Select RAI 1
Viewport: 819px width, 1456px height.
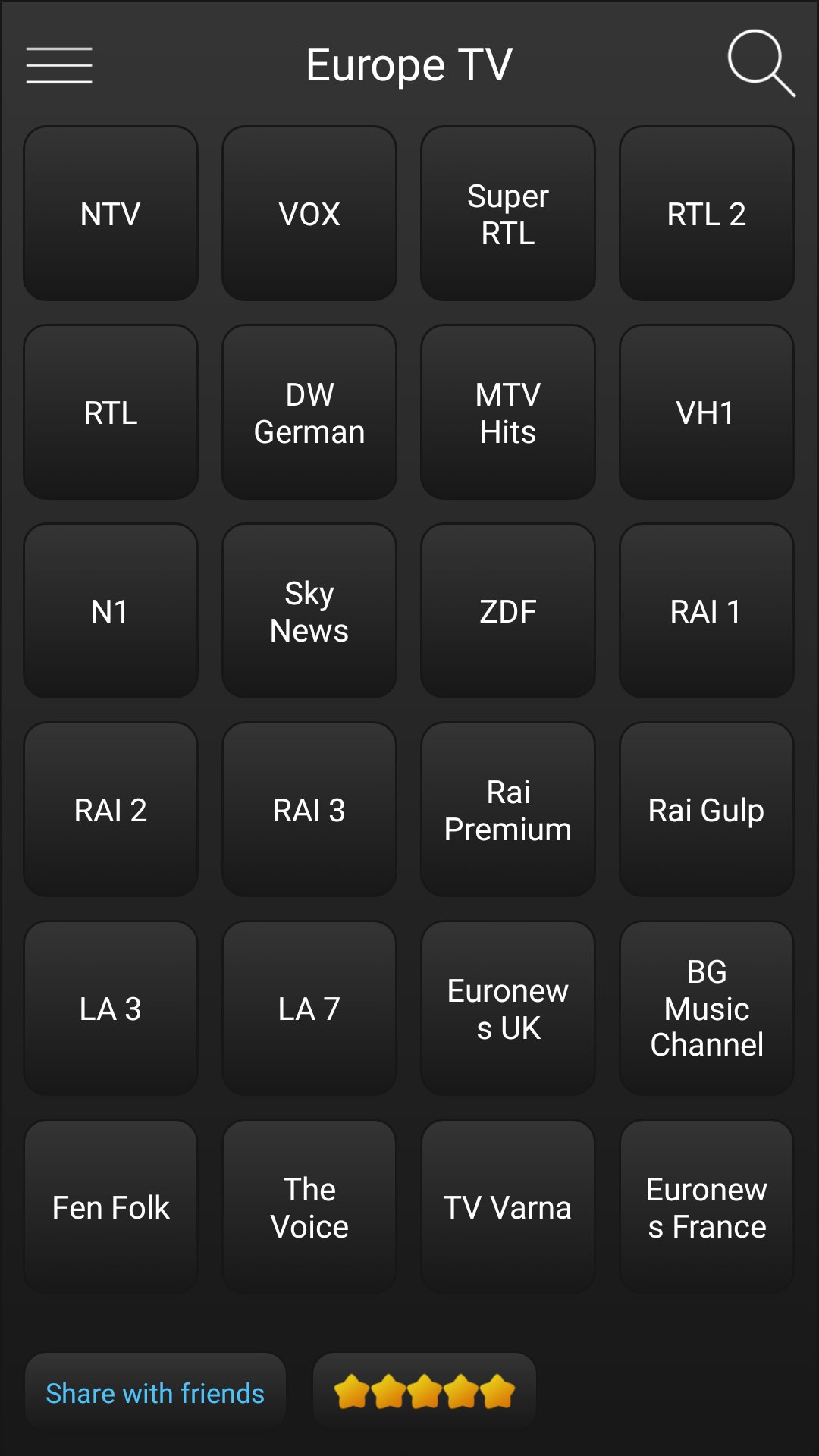coord(706,610)
